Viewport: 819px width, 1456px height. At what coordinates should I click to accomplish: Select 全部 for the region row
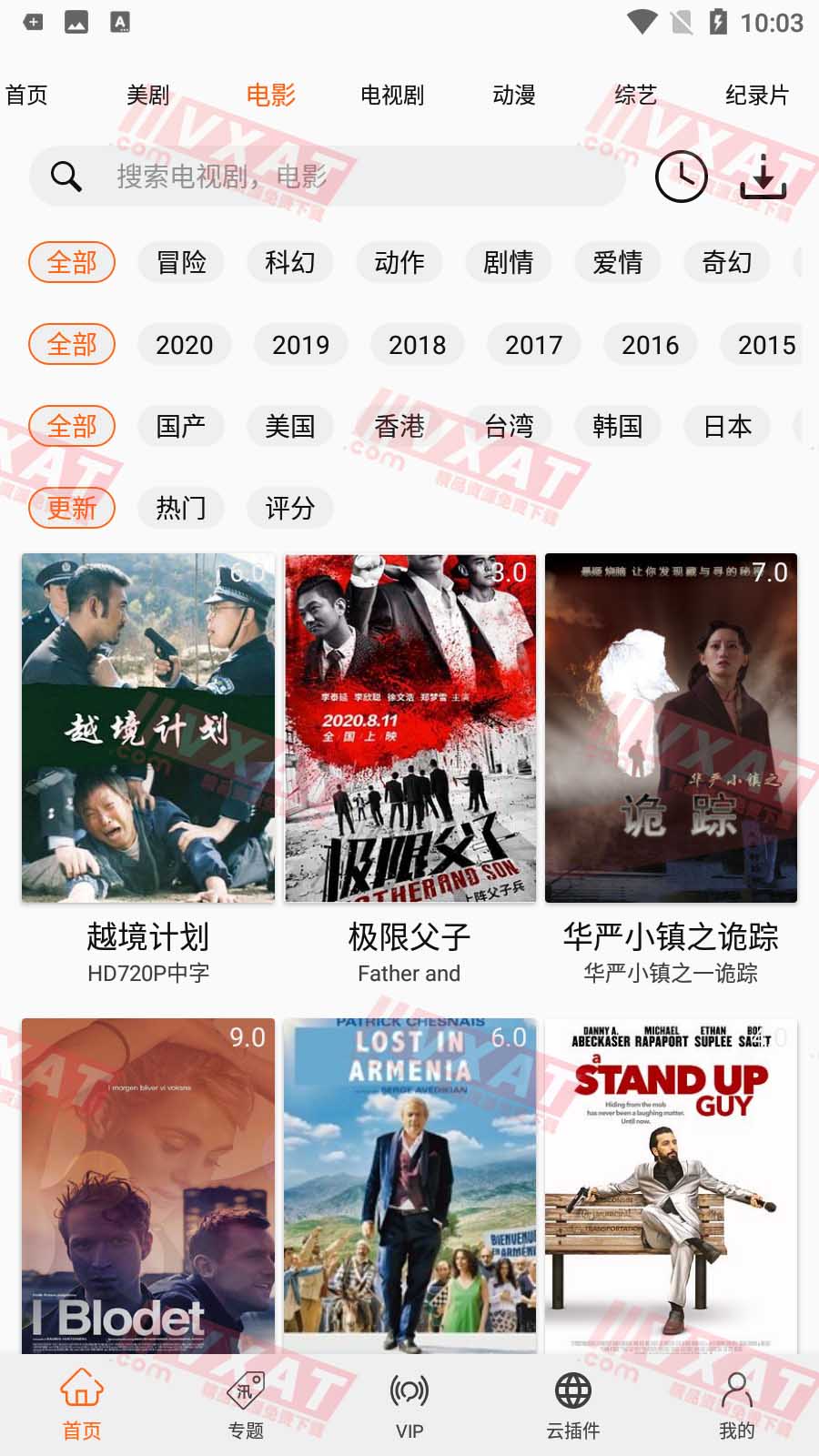point(72,426)
